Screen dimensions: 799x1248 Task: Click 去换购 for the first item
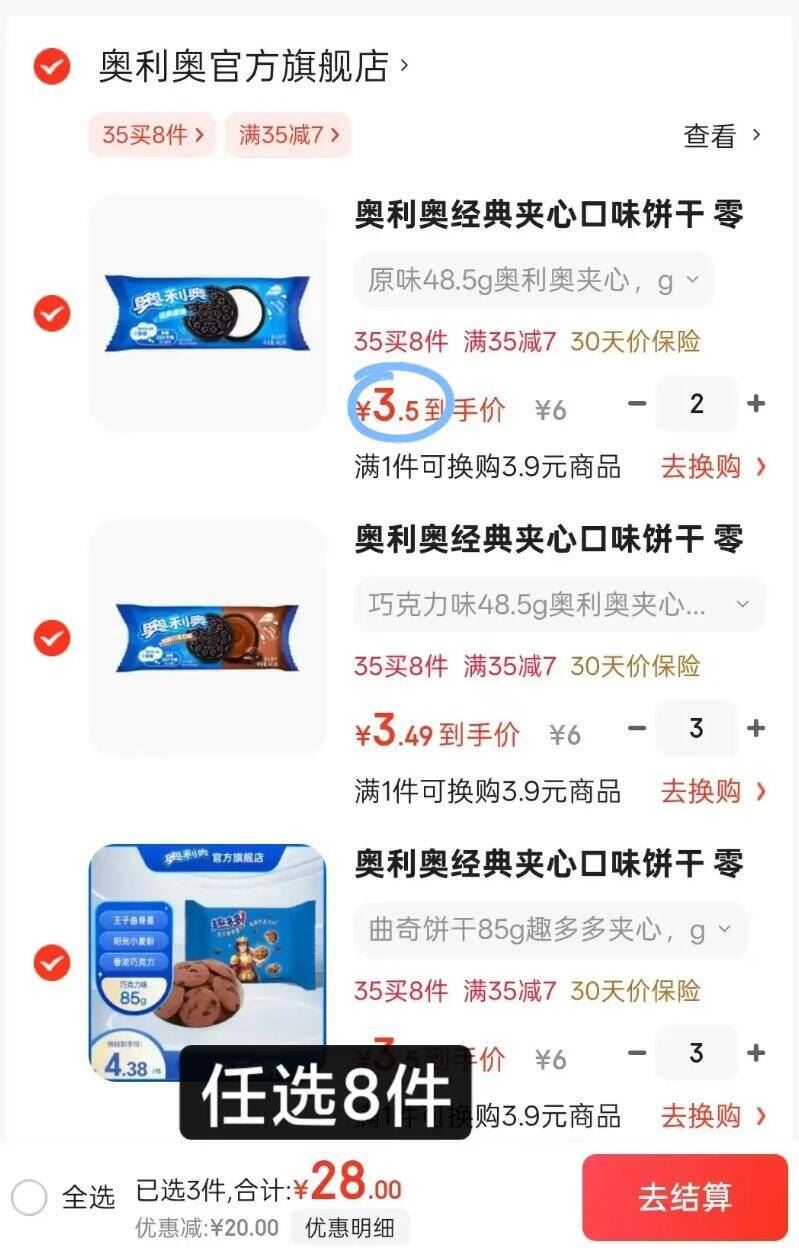701,468
